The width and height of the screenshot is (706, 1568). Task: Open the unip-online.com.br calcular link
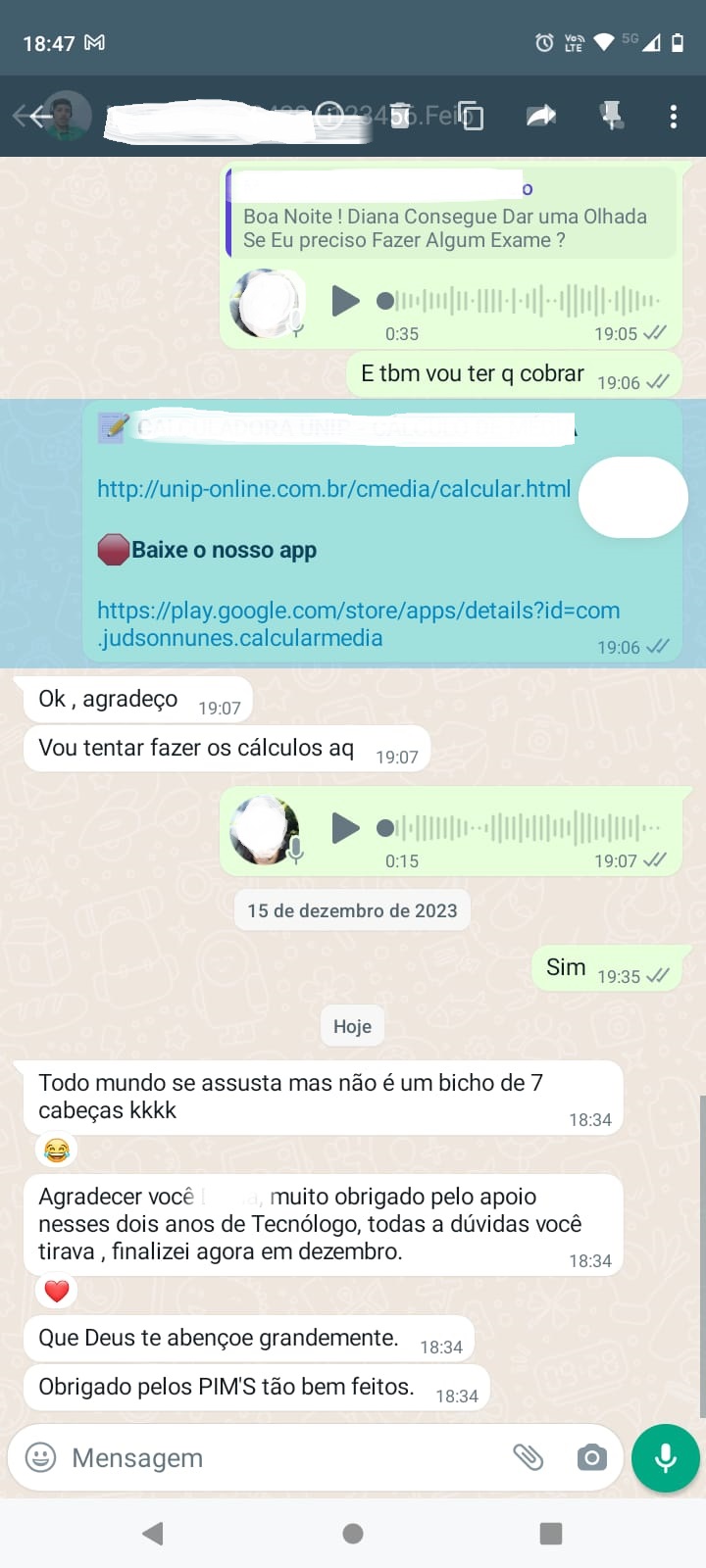point(333,489)
